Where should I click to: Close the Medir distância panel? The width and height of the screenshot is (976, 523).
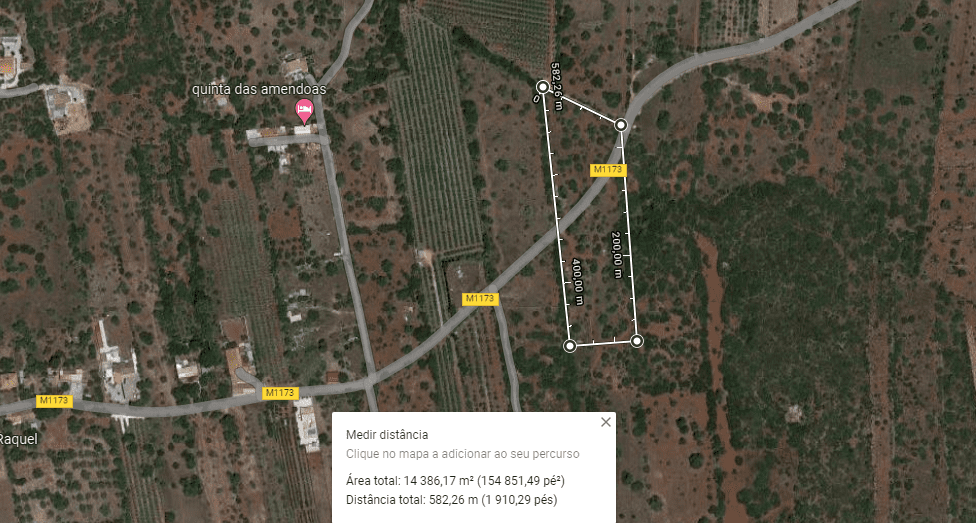605,422
